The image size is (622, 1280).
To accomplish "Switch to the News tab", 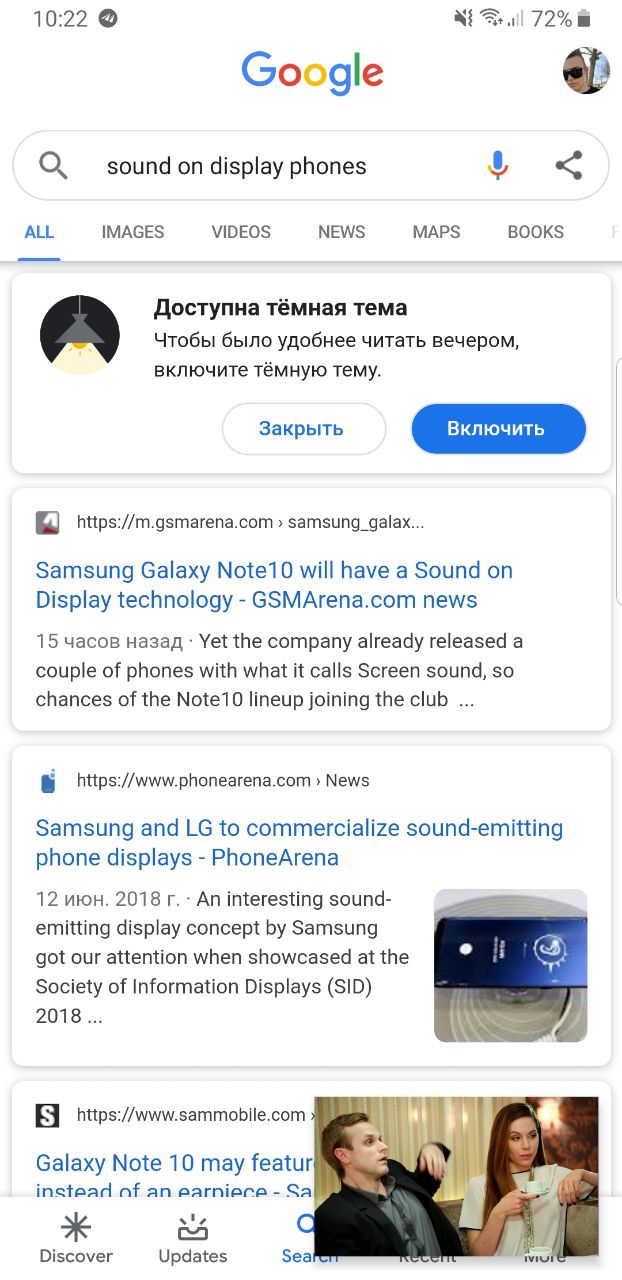I will pyautogui.click(x=341, y=232).
